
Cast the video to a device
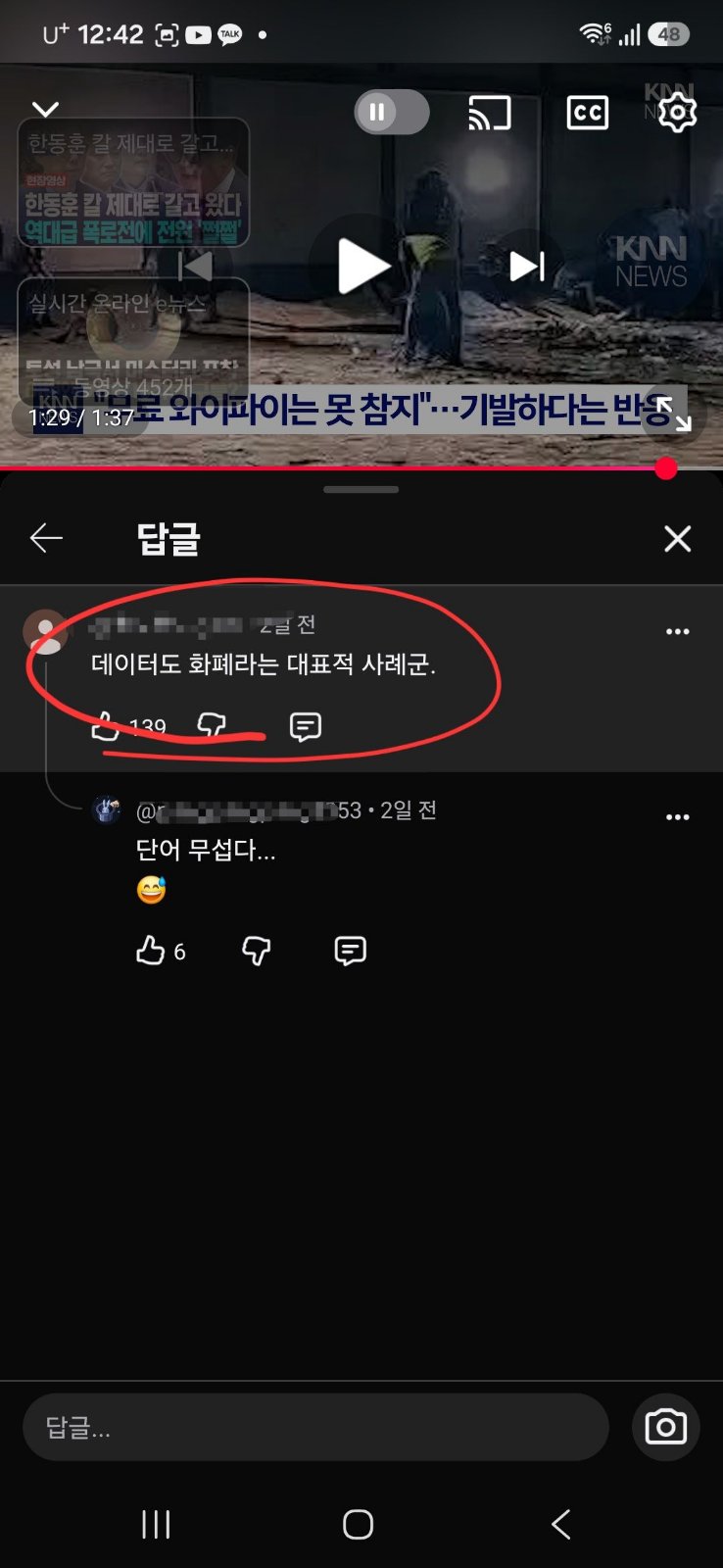(x=489, y=114)
